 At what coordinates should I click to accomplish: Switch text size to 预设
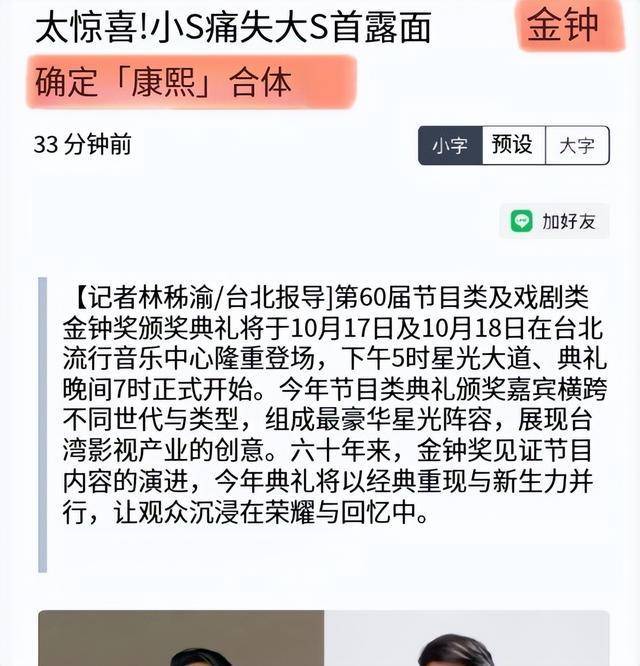(513, 146)
